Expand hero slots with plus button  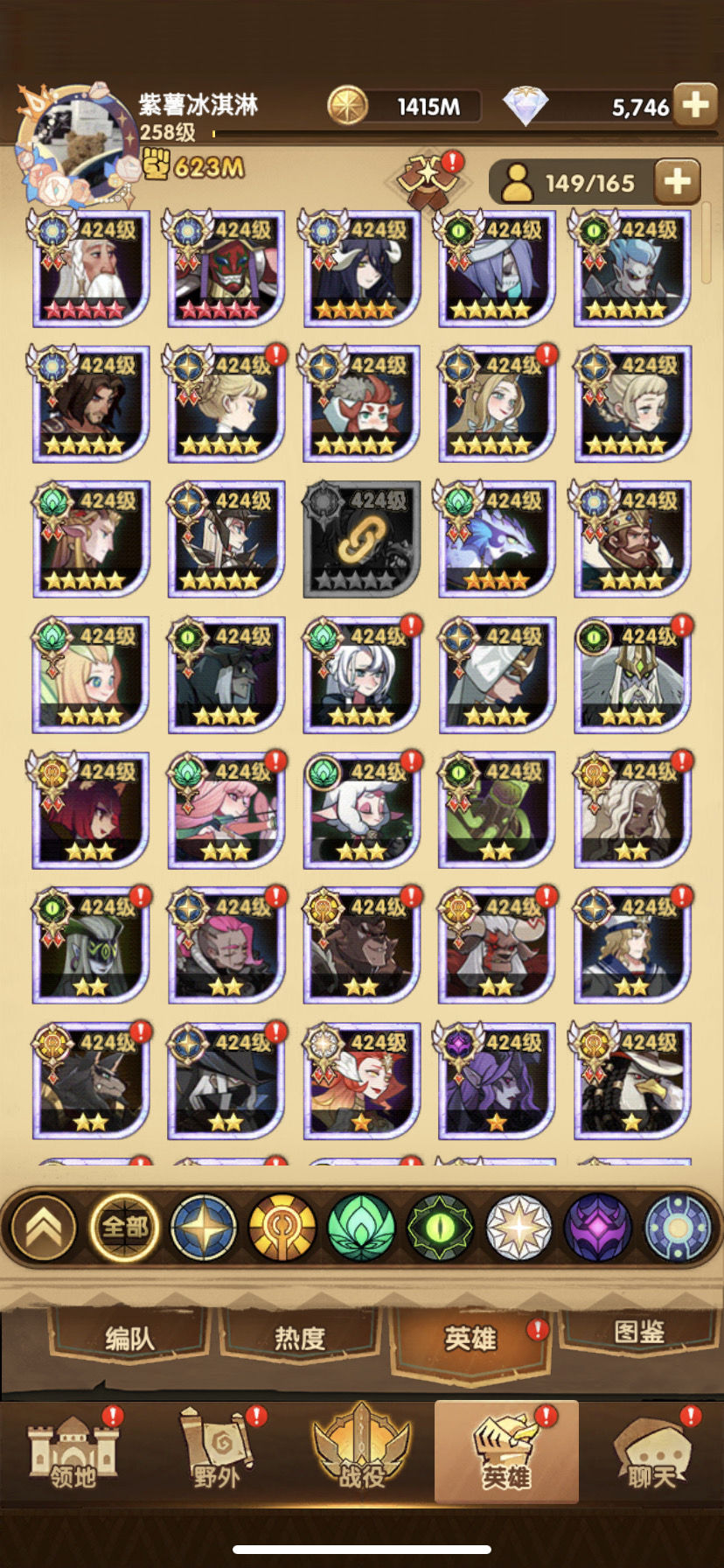[x=678, y=182]
